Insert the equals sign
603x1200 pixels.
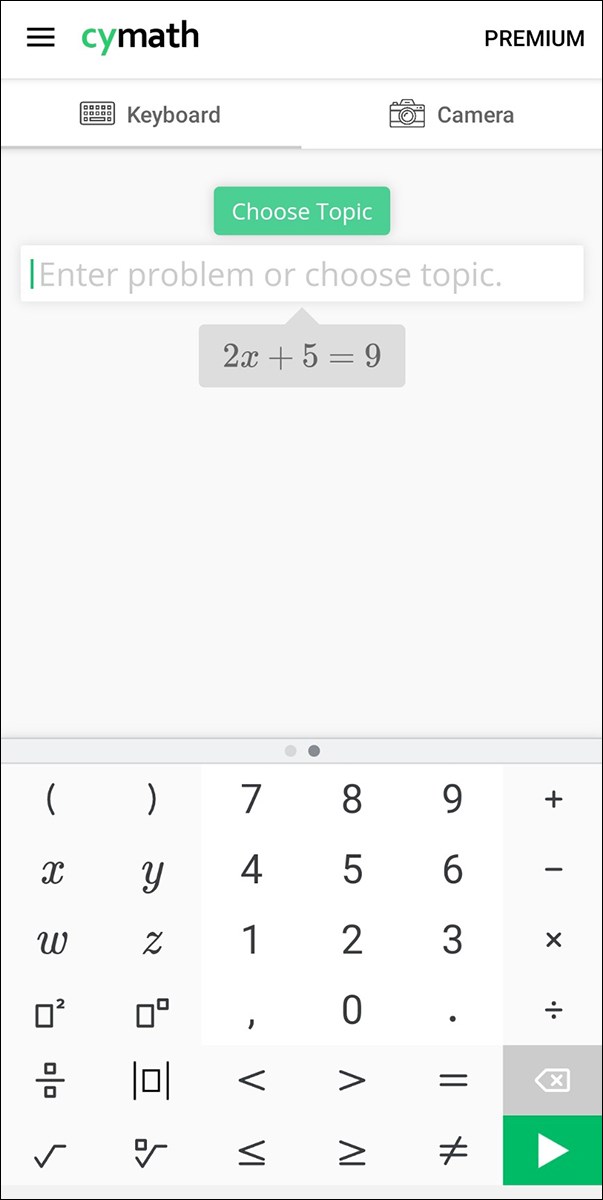pos(452,1080)
